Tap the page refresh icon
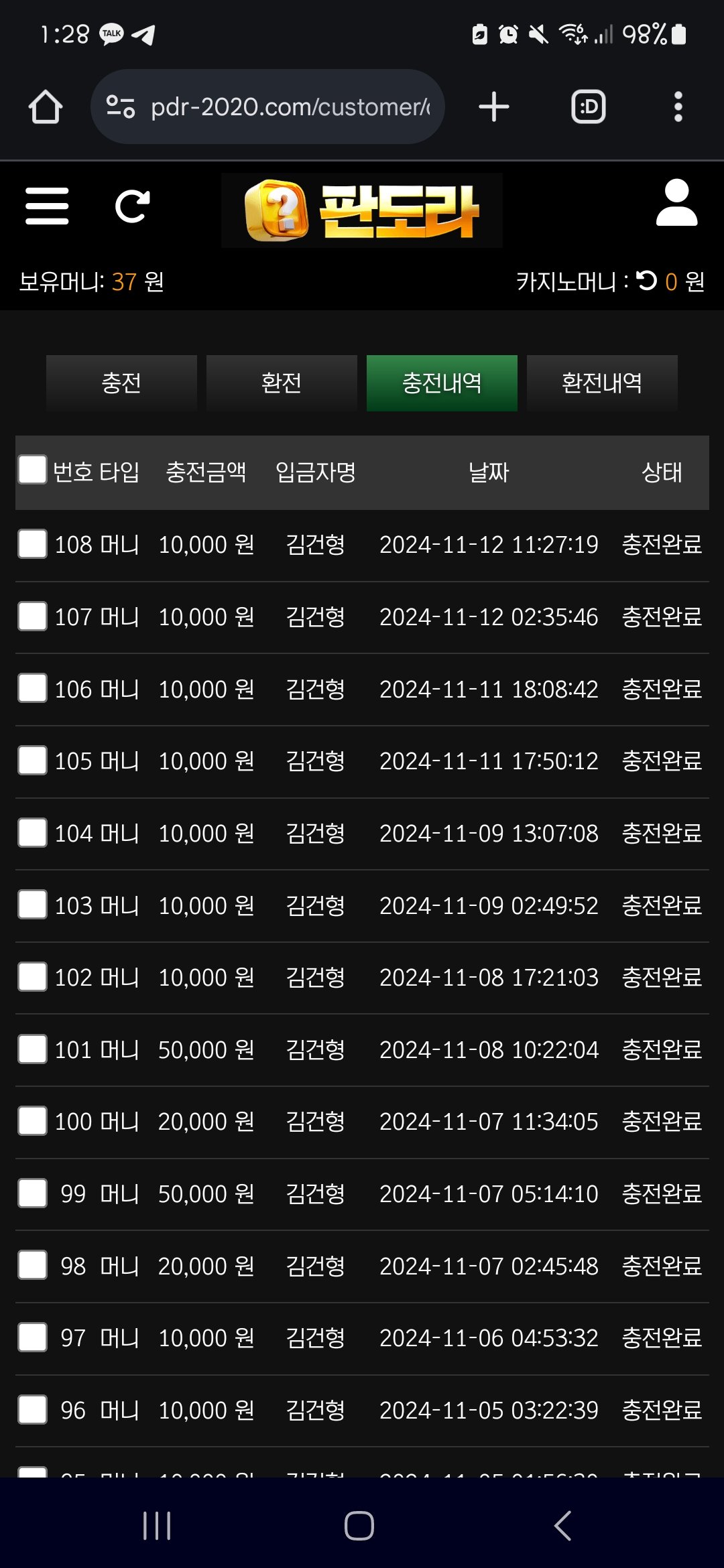Screen dimensions: 724x1568 pyautogui.click(x=132, y=206)
